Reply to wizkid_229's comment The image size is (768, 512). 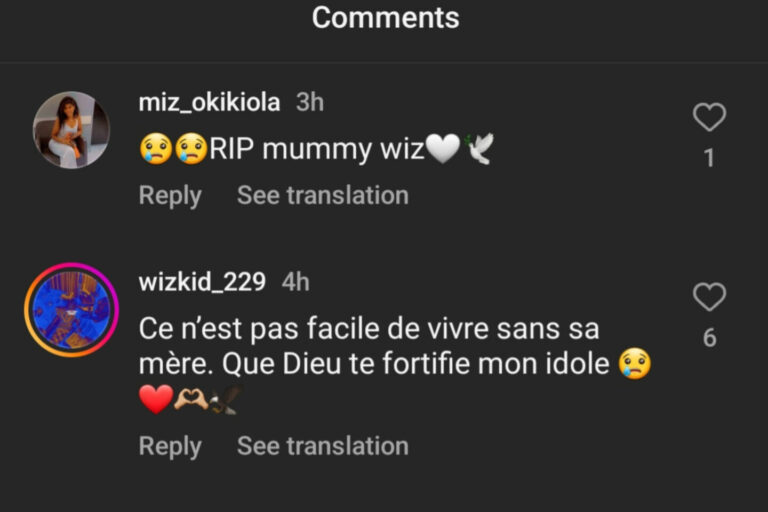(170, 446)
